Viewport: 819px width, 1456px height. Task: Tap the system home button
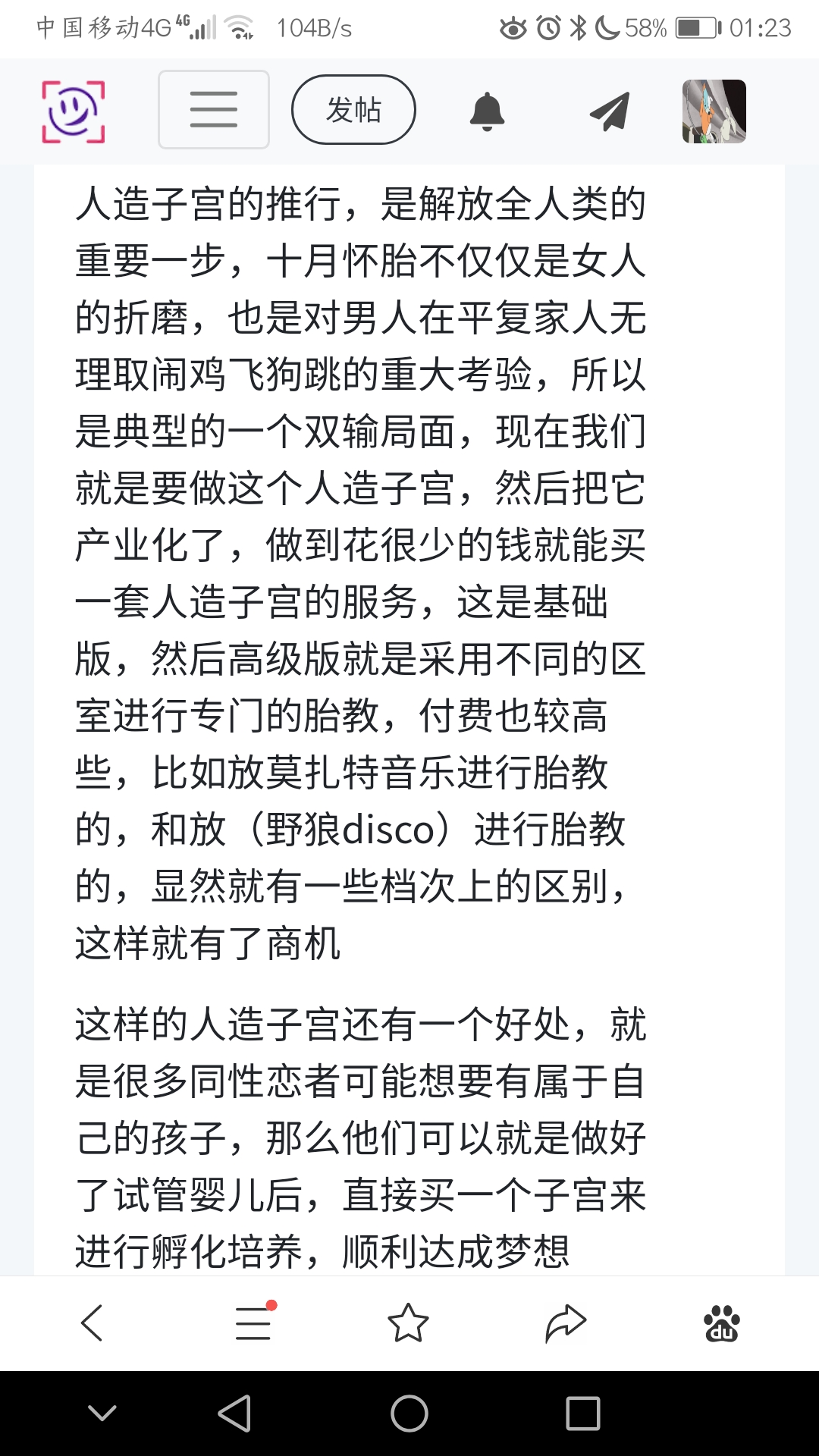[409, 1414]
